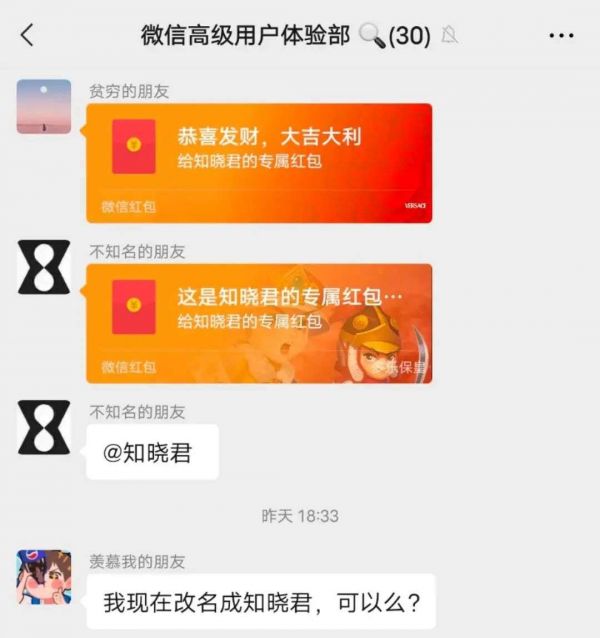
Task: View 羡慕我的朋友's profile avatar
Action: (44, 577)
